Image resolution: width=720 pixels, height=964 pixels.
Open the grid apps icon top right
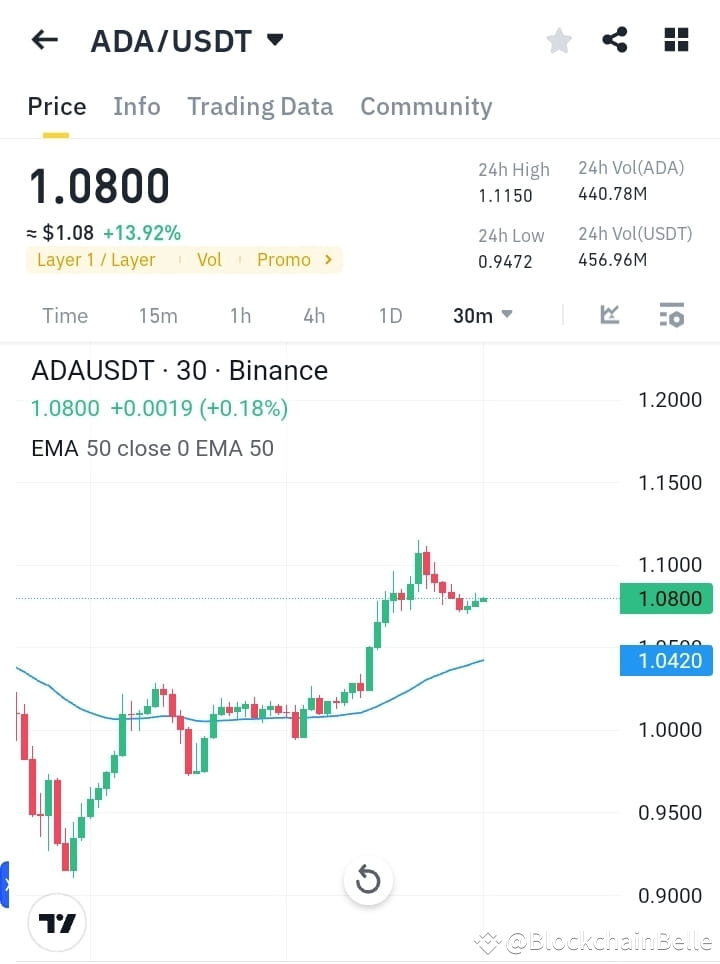click(x=676, y=39)
